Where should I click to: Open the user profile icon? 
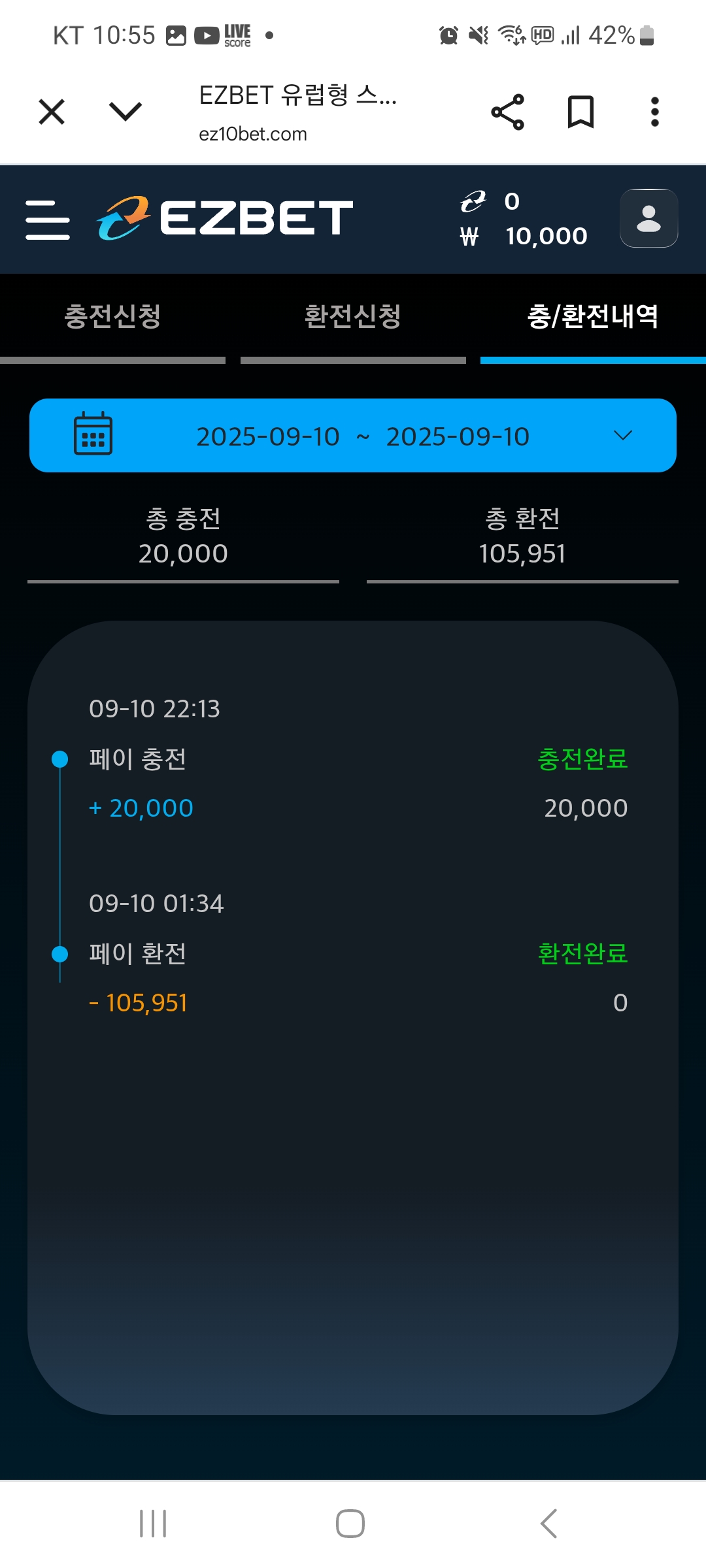point(648,218)
